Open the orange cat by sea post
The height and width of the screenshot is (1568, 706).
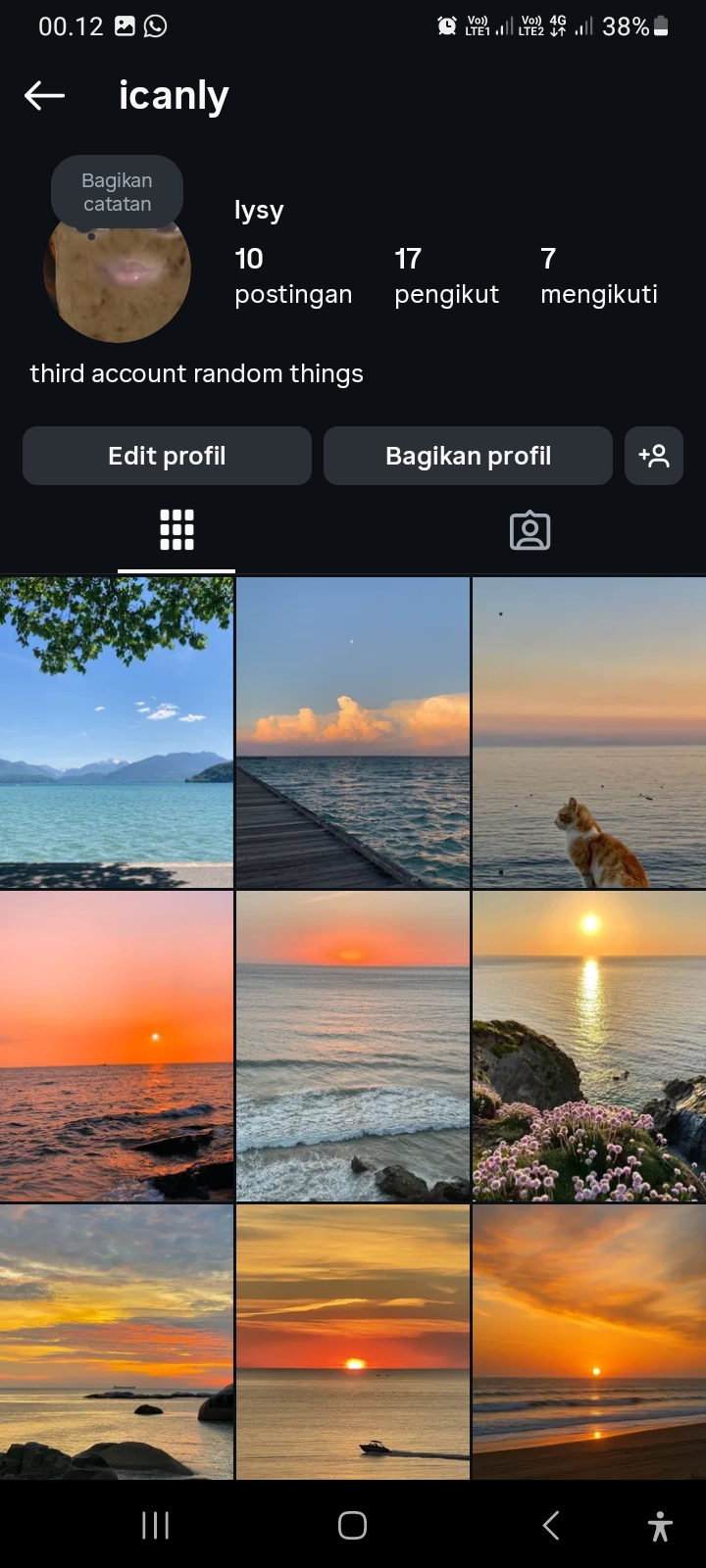(588, 732)
